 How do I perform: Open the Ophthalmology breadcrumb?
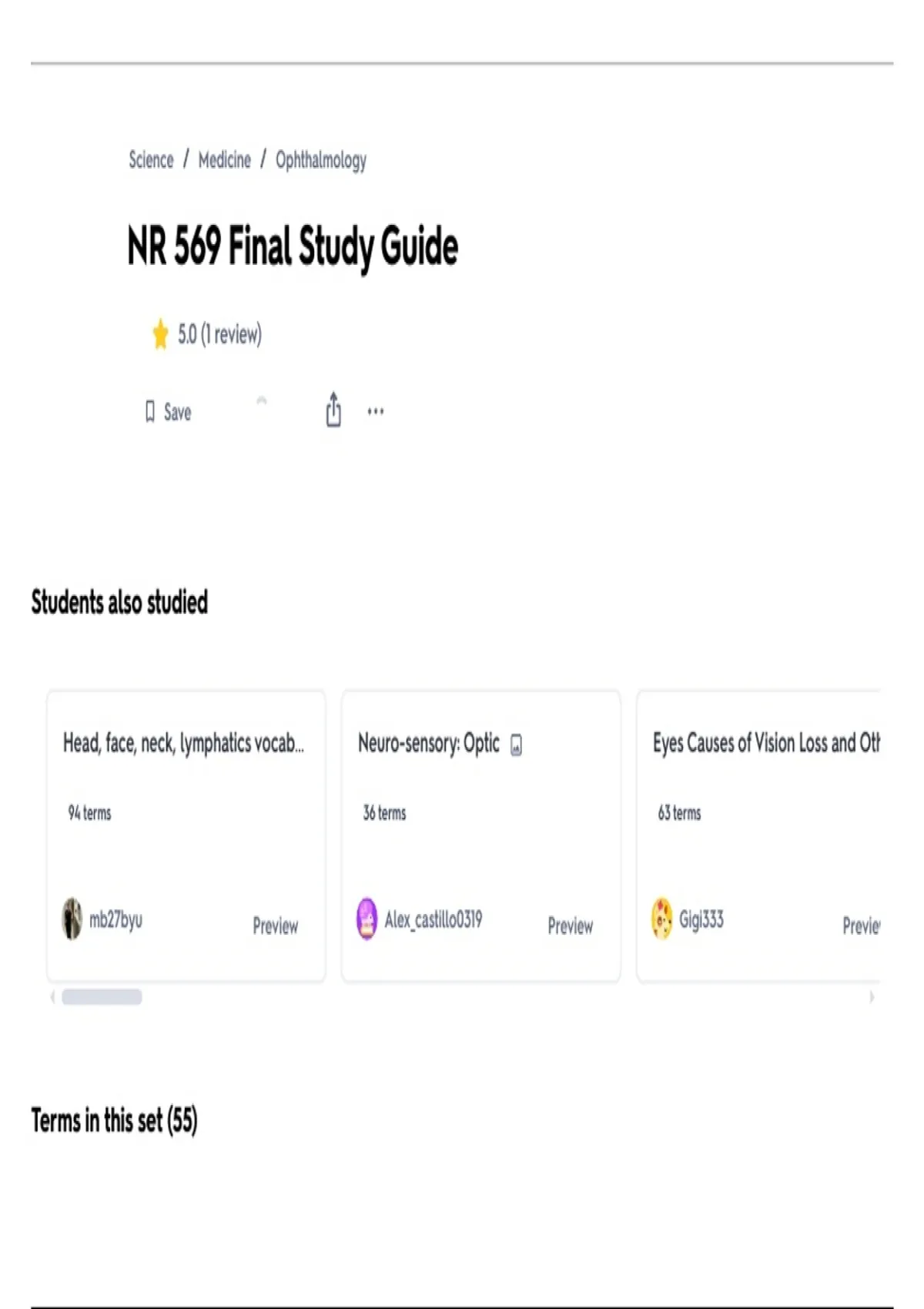(x=321, y=160)
